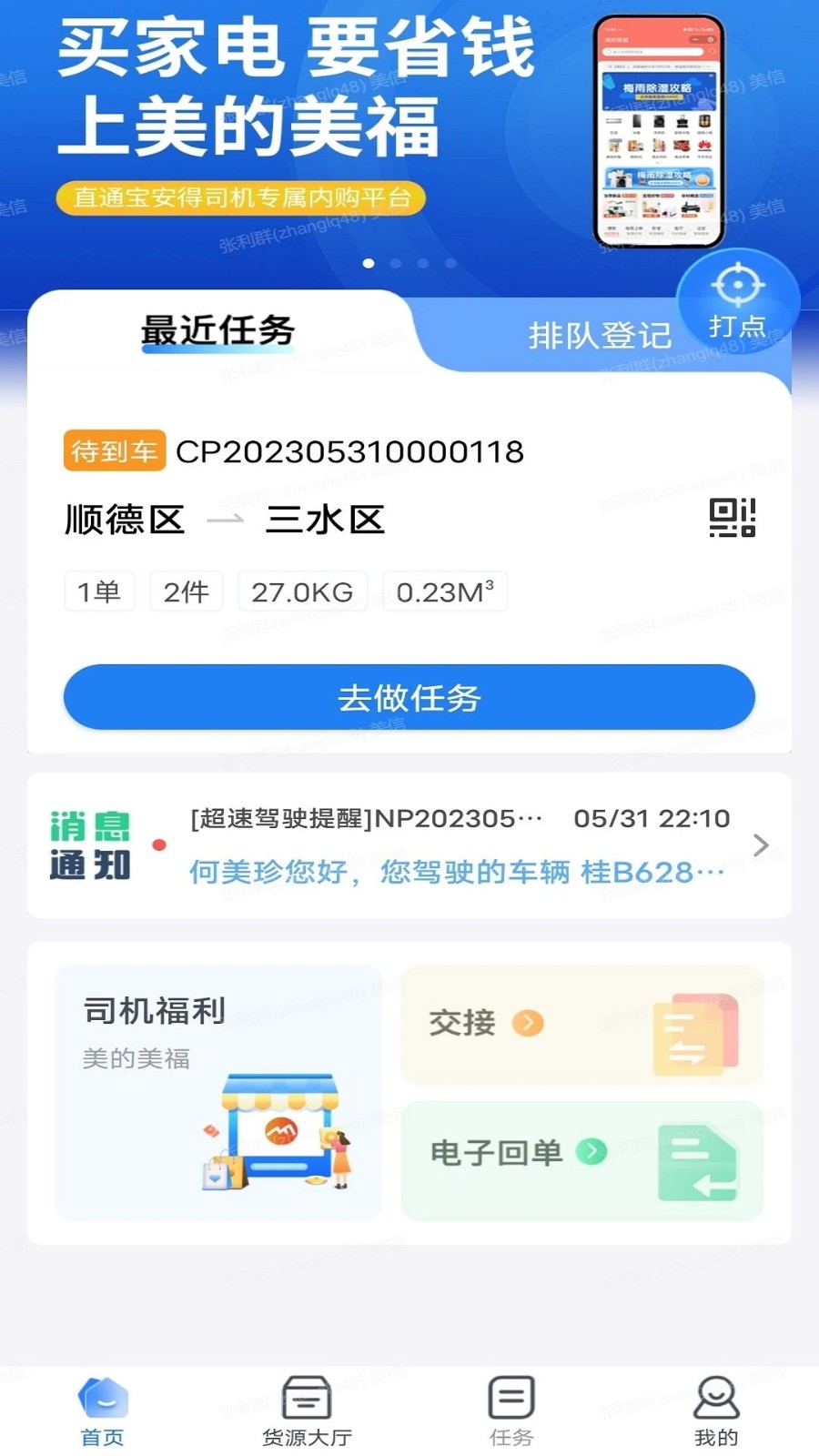Tap the 待到车 status badge
The image size is (819, 1456).
[113, 451]
